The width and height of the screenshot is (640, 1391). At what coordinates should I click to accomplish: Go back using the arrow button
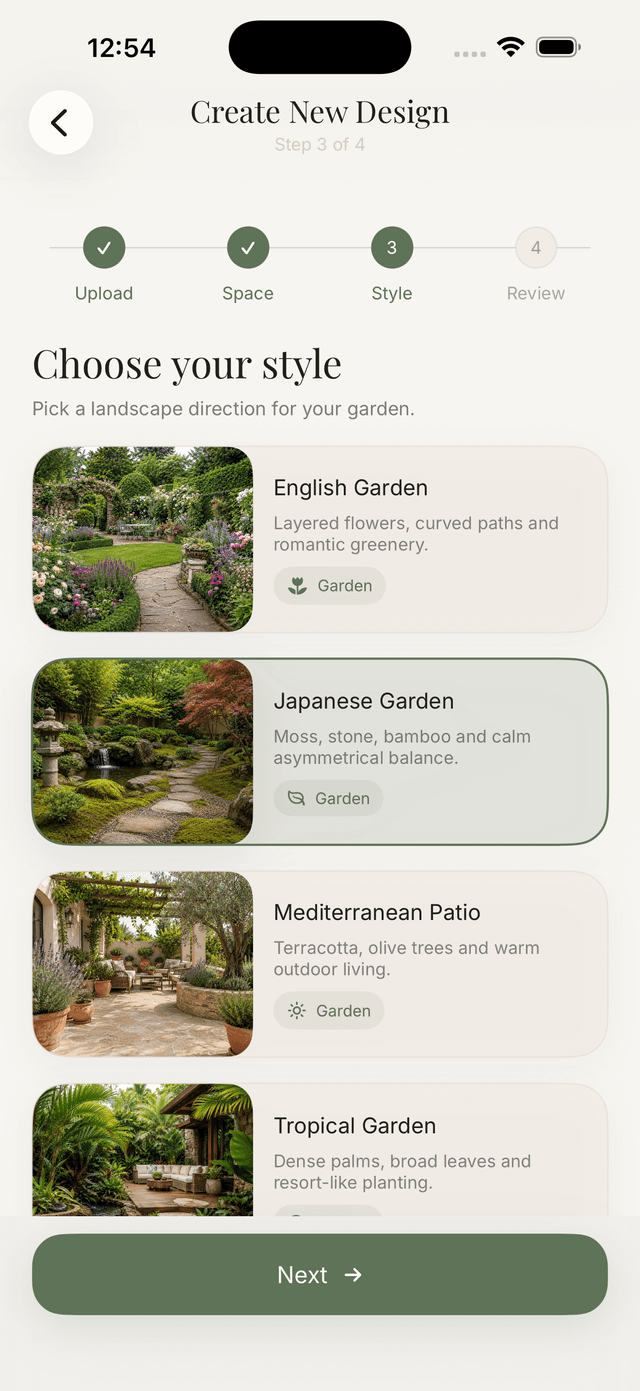point(61,123)
